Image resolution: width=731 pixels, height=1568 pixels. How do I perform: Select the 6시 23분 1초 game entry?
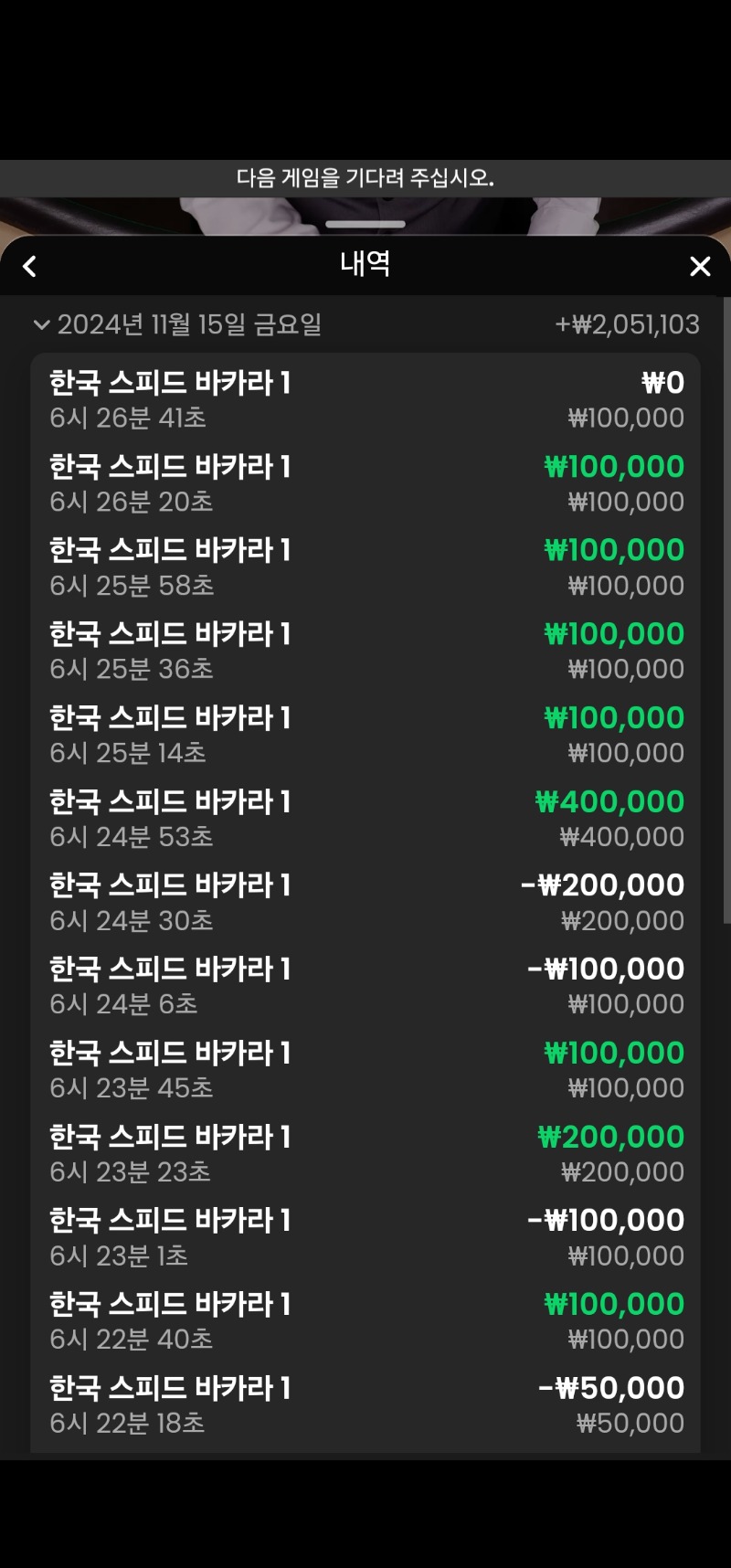coord(365,1238)
